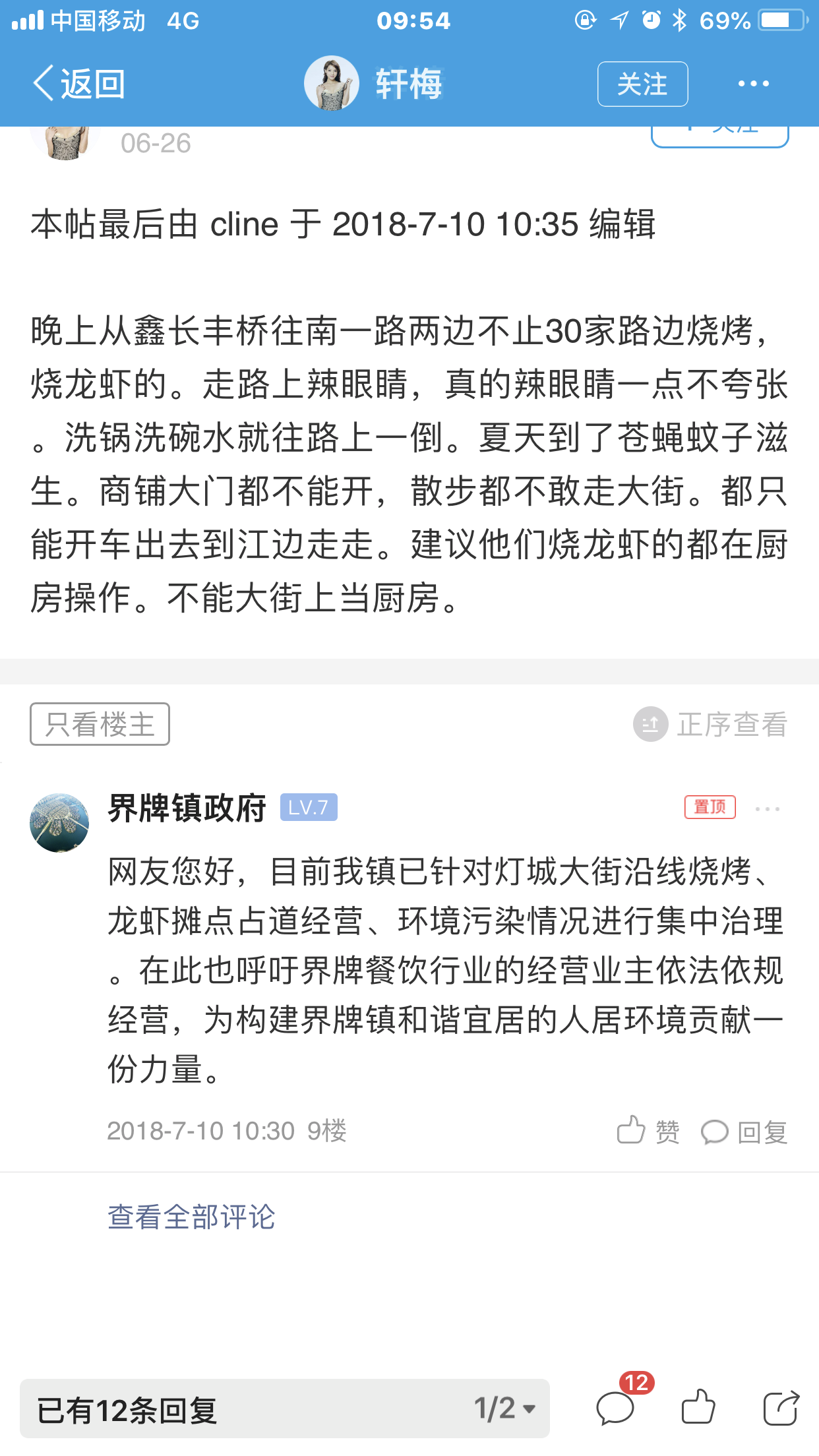819x1456 pixels.
Task: Open comments bubble showing 12
Action: tap(615, 1408)
